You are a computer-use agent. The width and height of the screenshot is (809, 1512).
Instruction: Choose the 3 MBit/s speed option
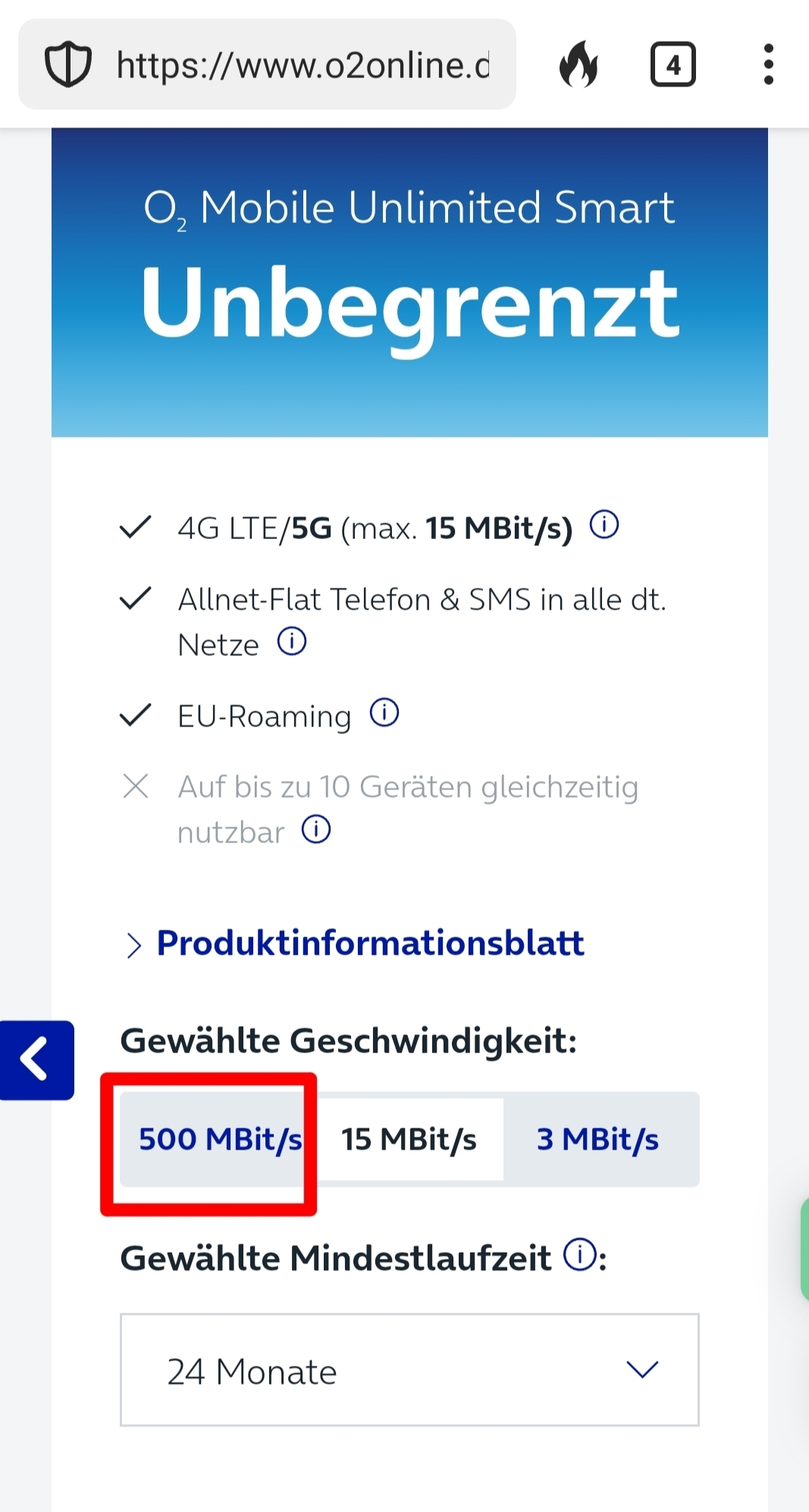tap(598, 1139)
